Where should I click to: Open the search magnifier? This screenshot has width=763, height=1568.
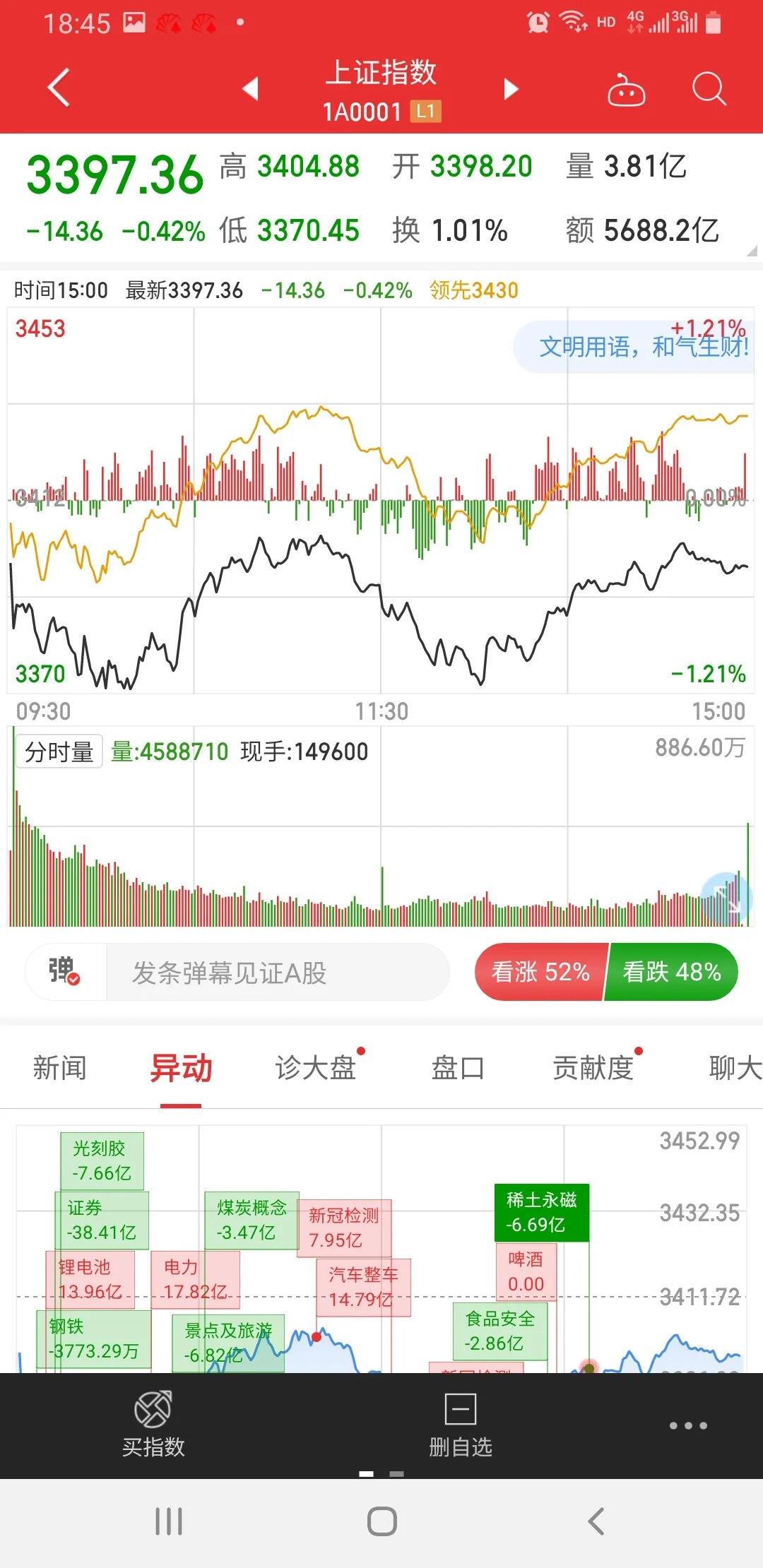[x=709, y=90]
